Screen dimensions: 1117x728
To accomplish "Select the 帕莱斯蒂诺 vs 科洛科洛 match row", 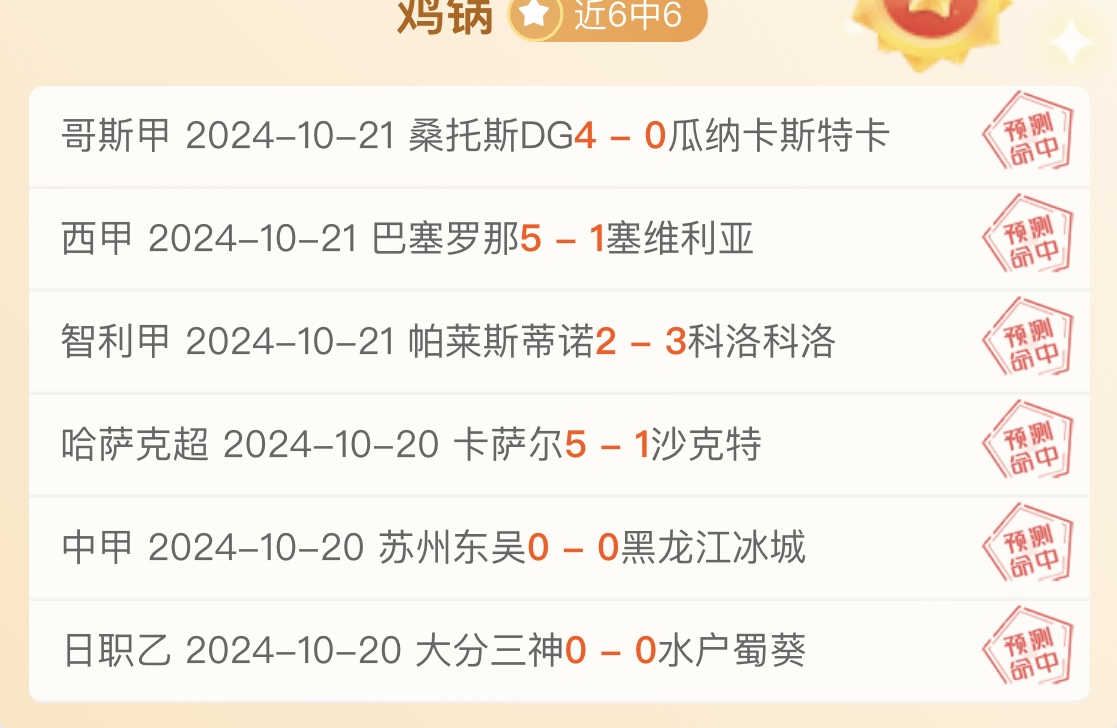I will click(448, 343).
